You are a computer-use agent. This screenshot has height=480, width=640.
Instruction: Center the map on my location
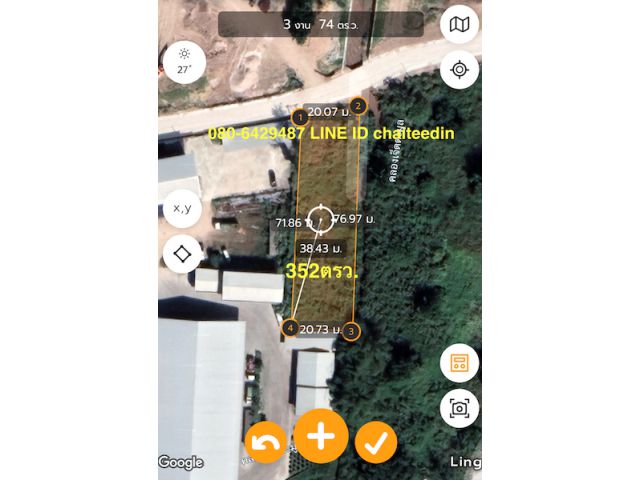[x=459, y=69]
